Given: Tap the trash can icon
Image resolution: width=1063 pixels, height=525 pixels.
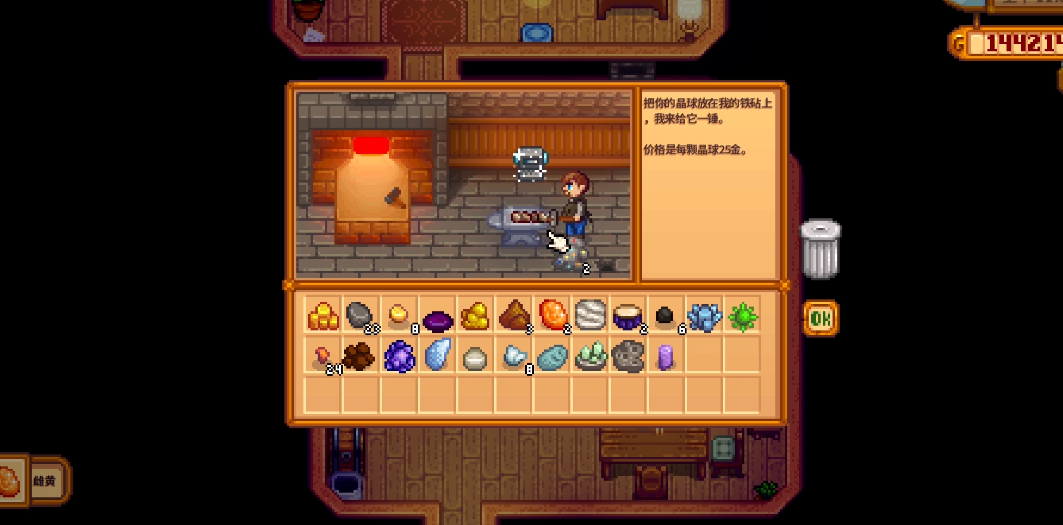Looking at the screenshot, I should pyautogui.click(x=820, y=249).
